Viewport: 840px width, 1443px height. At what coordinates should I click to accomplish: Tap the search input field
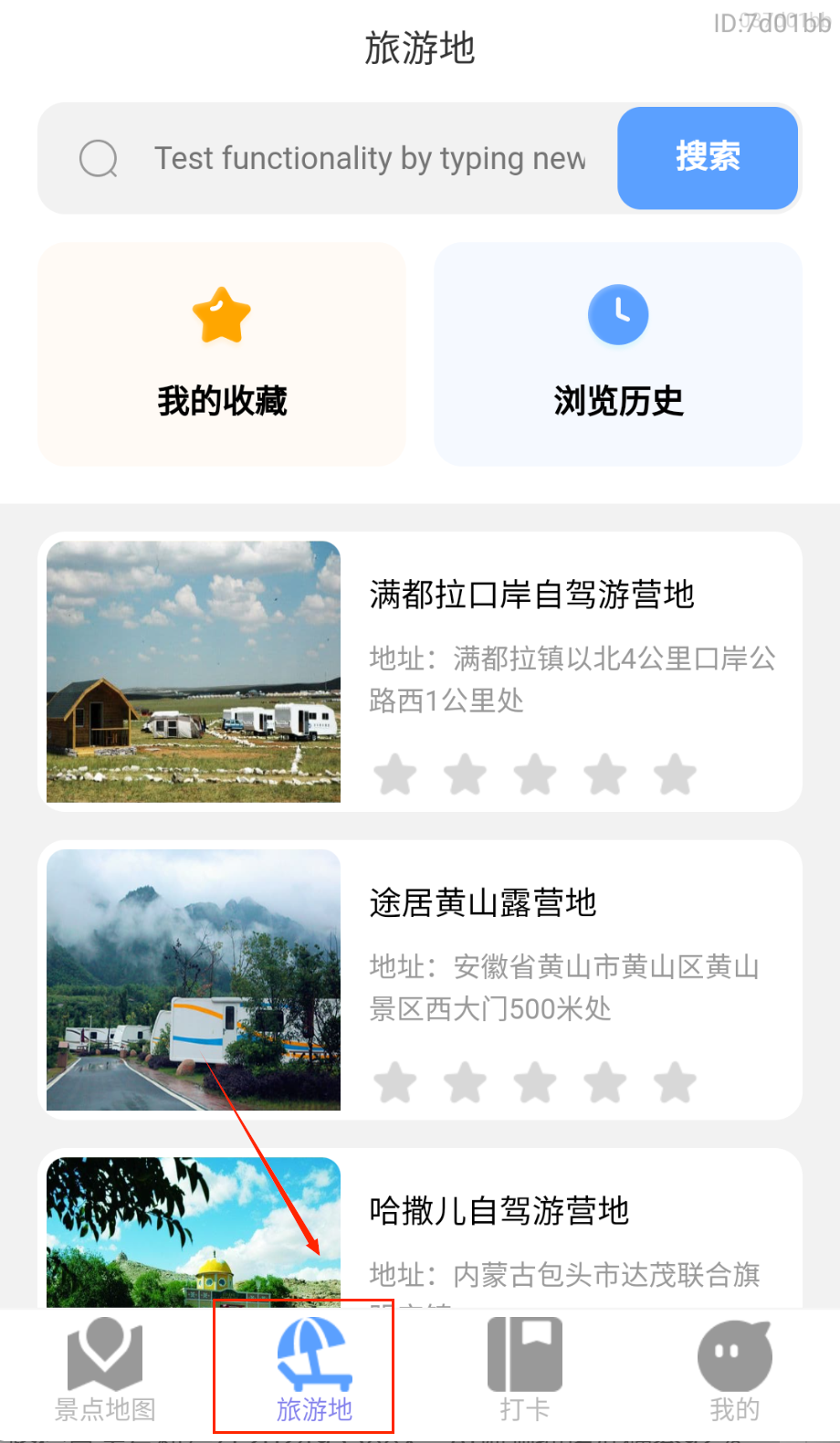[x=369, y=159]
